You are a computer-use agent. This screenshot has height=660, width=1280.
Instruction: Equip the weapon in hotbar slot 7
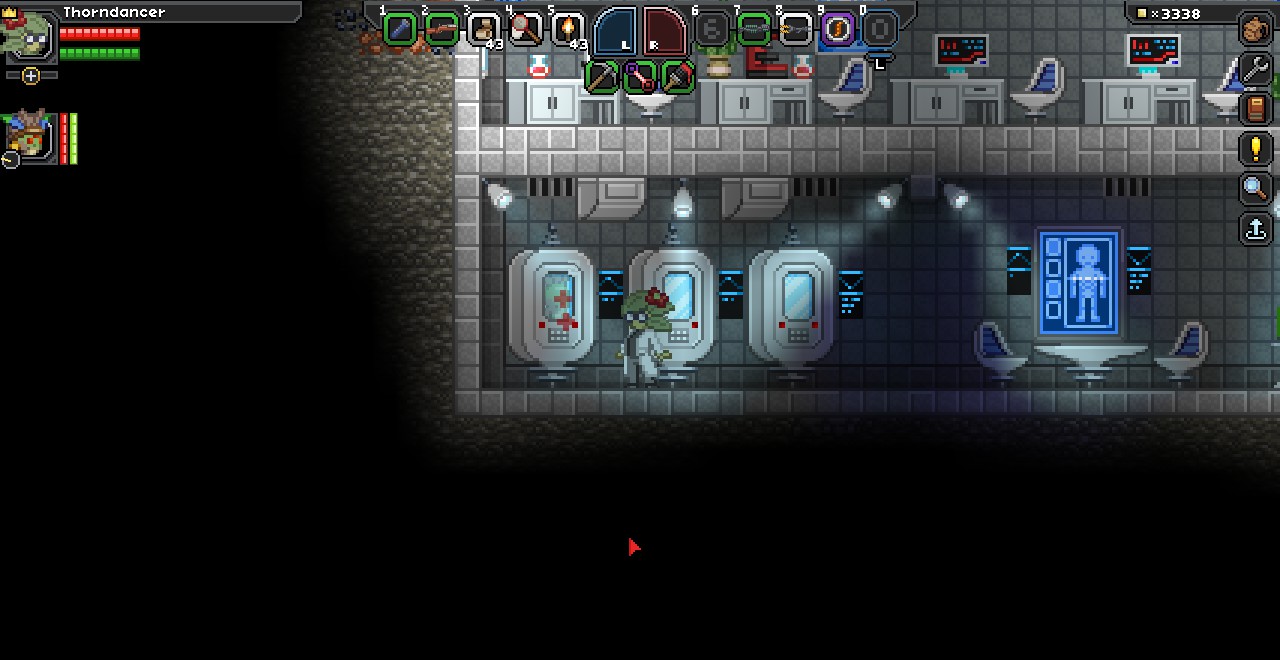point(753,30)
